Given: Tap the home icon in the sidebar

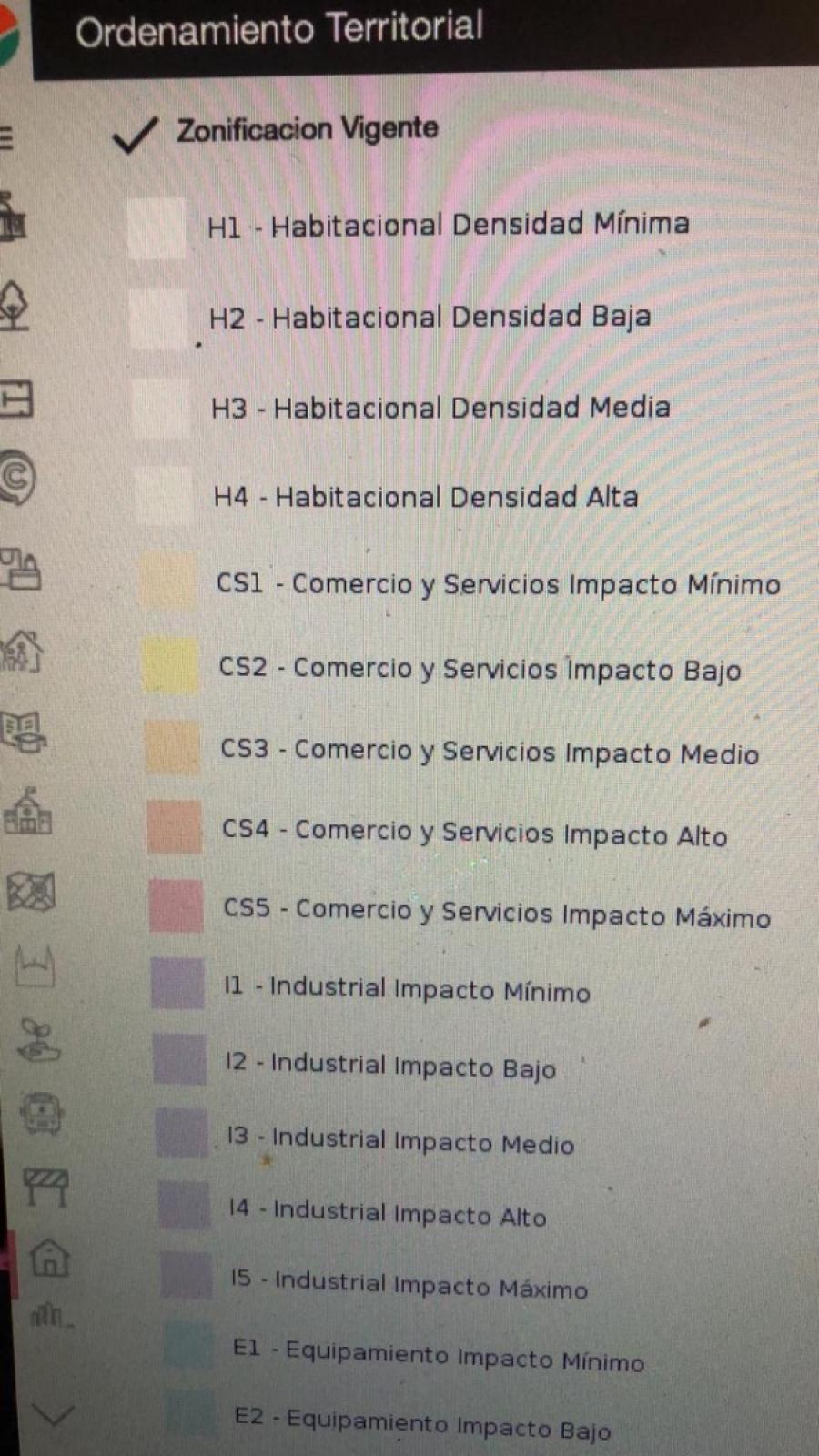Looking at the screenshot, I should pos(50,1258).
